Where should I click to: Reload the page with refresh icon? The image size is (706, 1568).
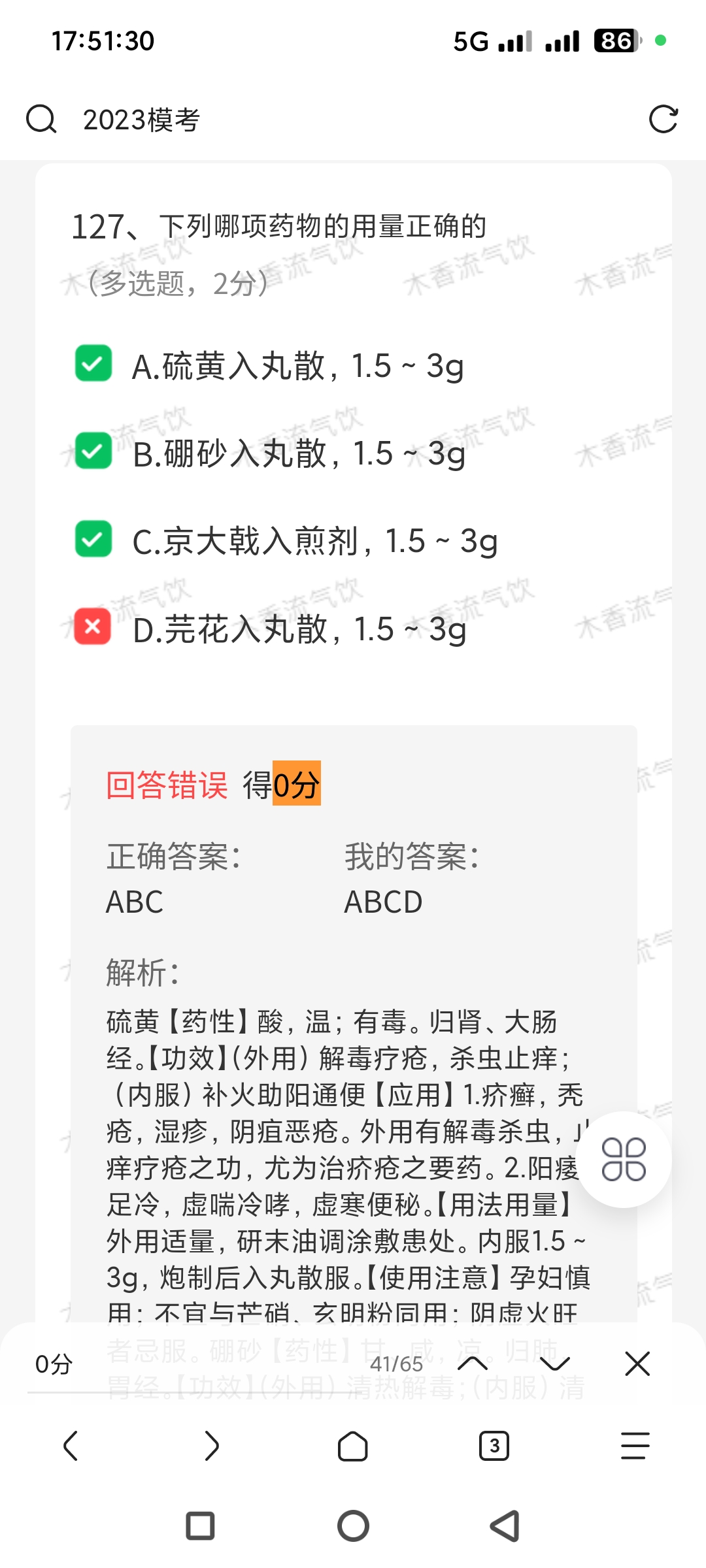pos(663,120)
